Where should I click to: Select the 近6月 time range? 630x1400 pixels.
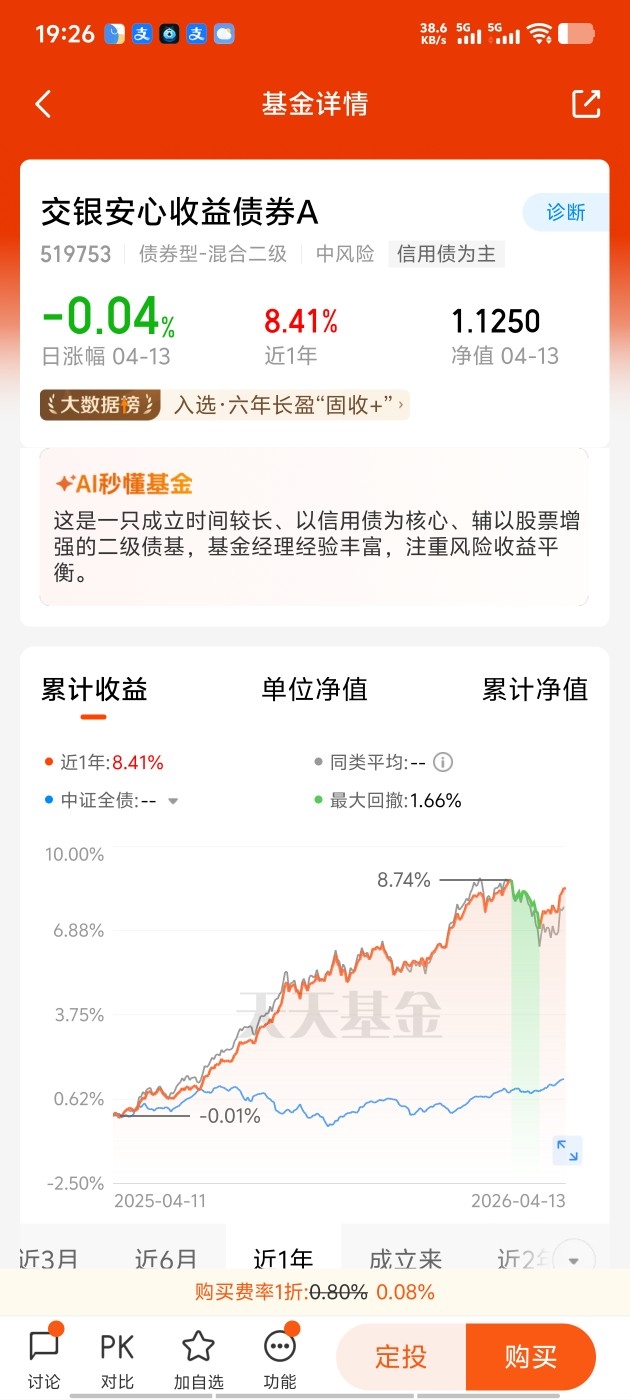click(166, 1258)
